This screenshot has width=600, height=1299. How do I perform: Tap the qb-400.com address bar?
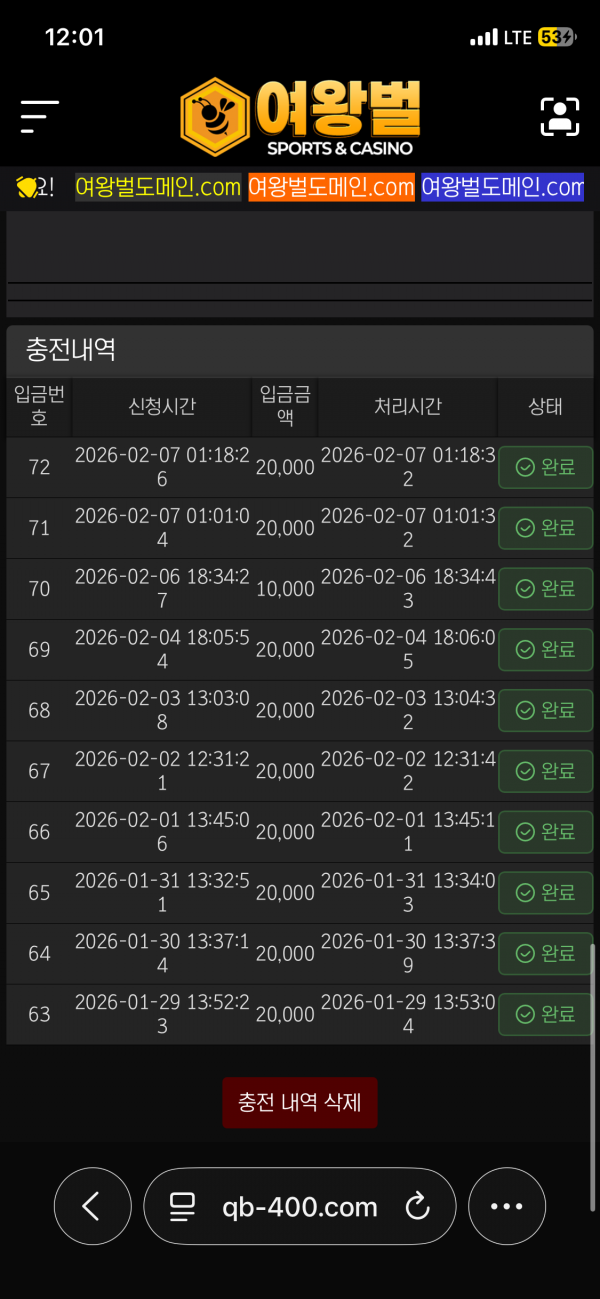tap(300, 1207)
